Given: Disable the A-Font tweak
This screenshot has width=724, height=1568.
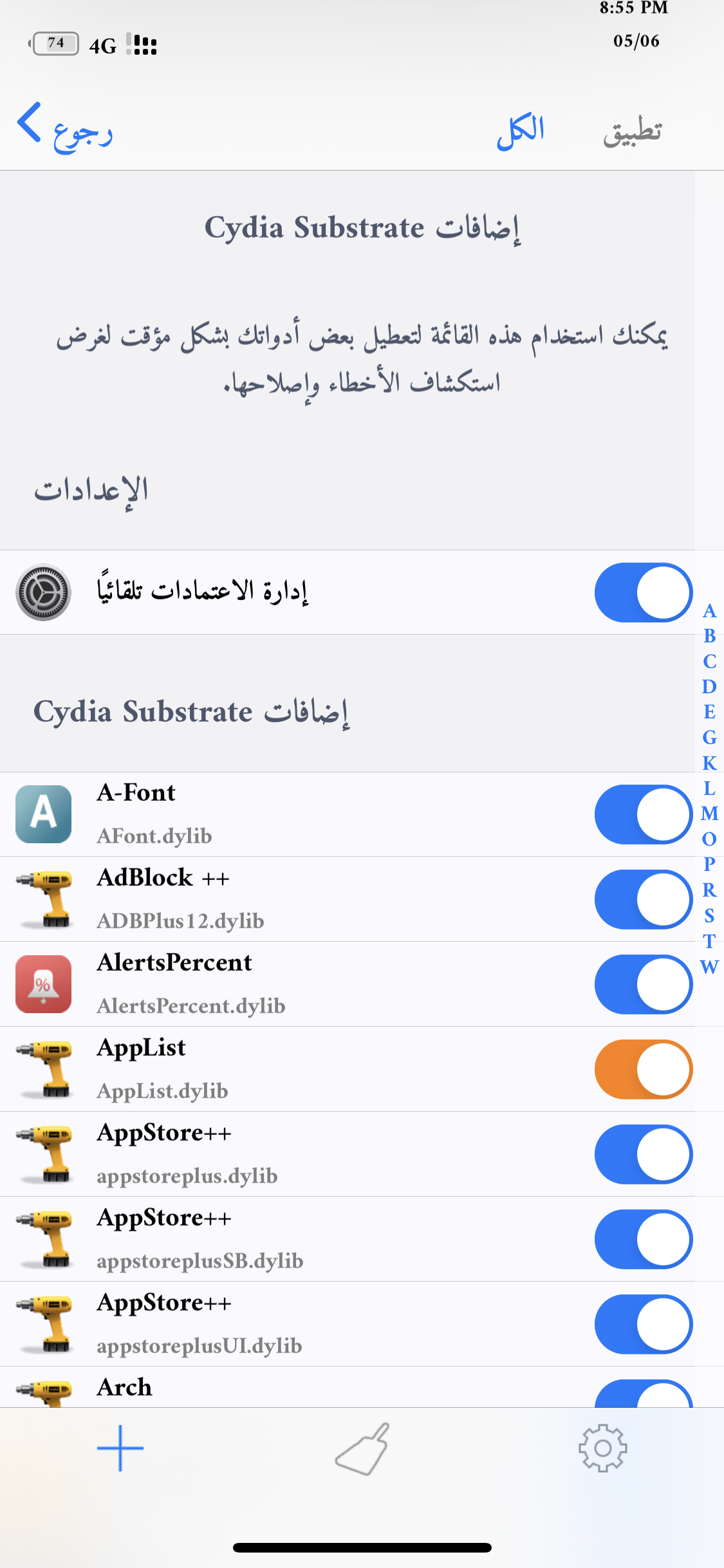Looking at the screenshot, I should point(644,814).
